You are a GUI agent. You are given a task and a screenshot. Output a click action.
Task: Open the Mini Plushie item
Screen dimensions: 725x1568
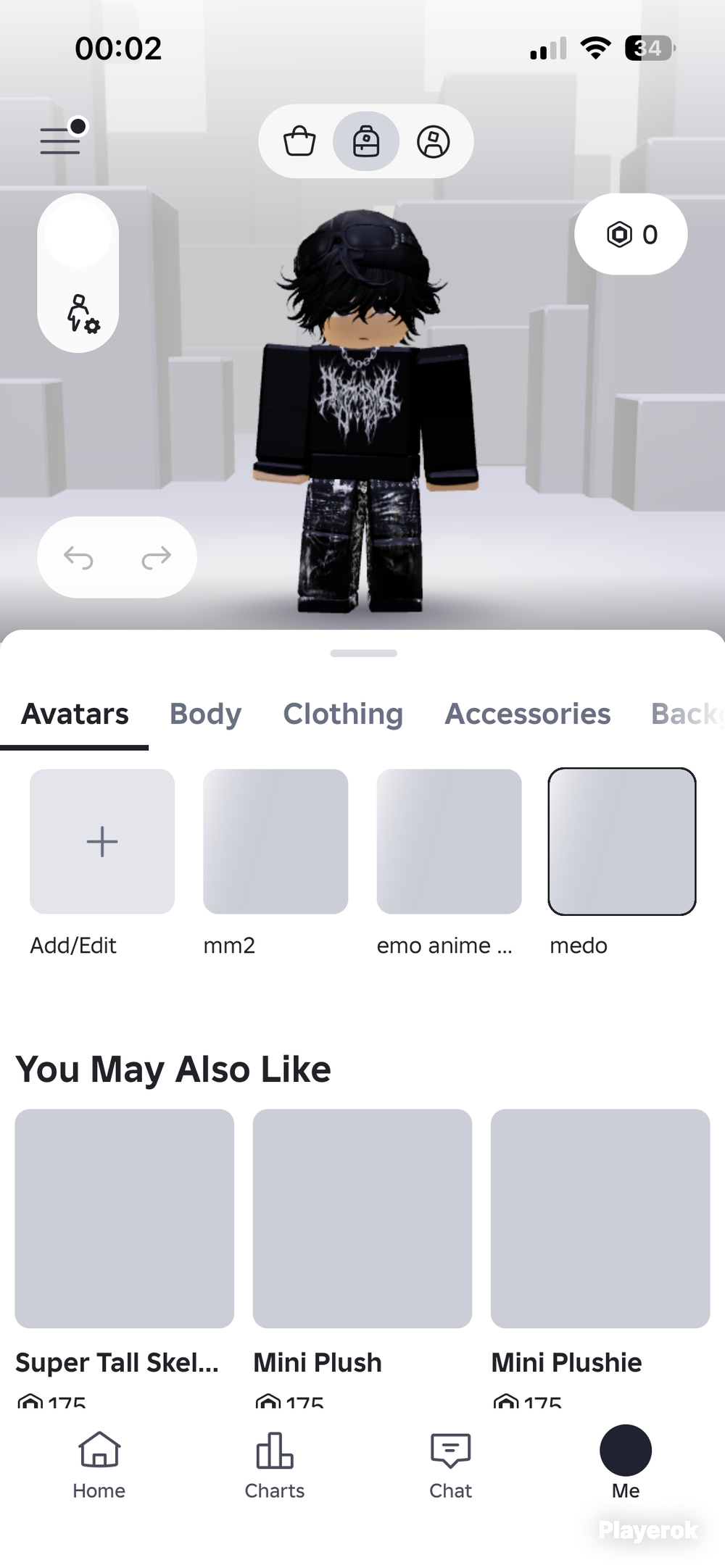click(600, 1218)
